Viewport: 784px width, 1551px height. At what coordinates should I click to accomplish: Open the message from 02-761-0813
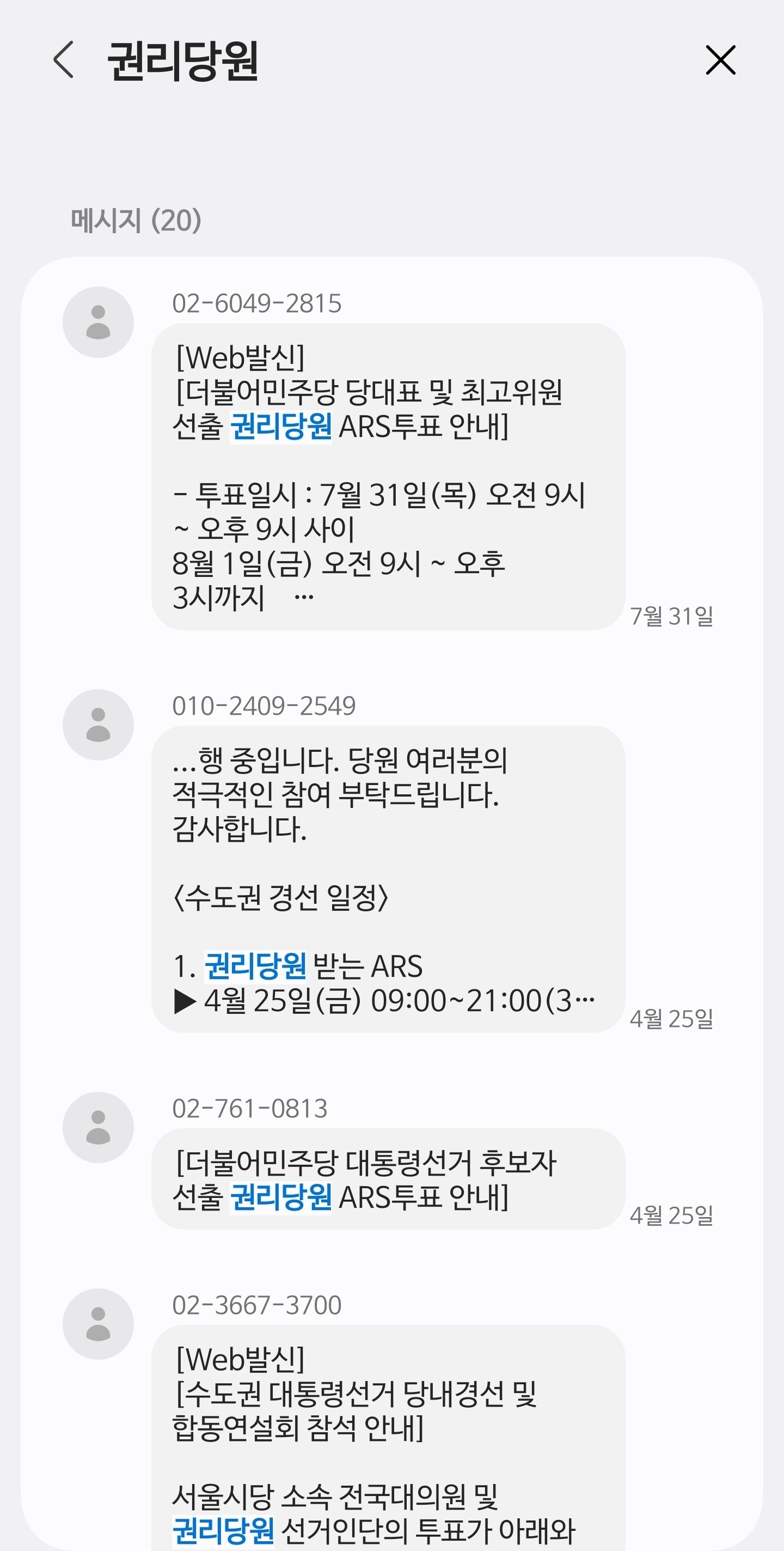pyautogui.click(x=388, y=1178)
